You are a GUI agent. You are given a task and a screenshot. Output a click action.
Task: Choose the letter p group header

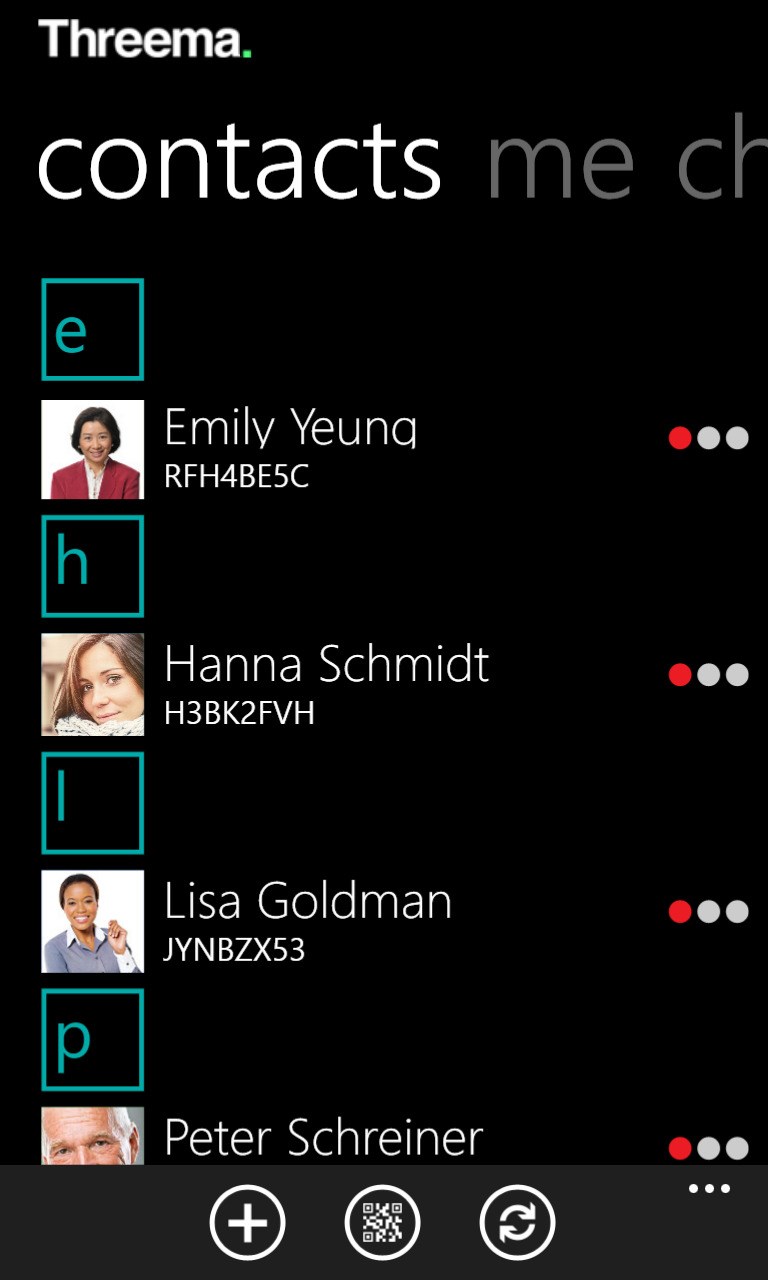coord(92,1039)
